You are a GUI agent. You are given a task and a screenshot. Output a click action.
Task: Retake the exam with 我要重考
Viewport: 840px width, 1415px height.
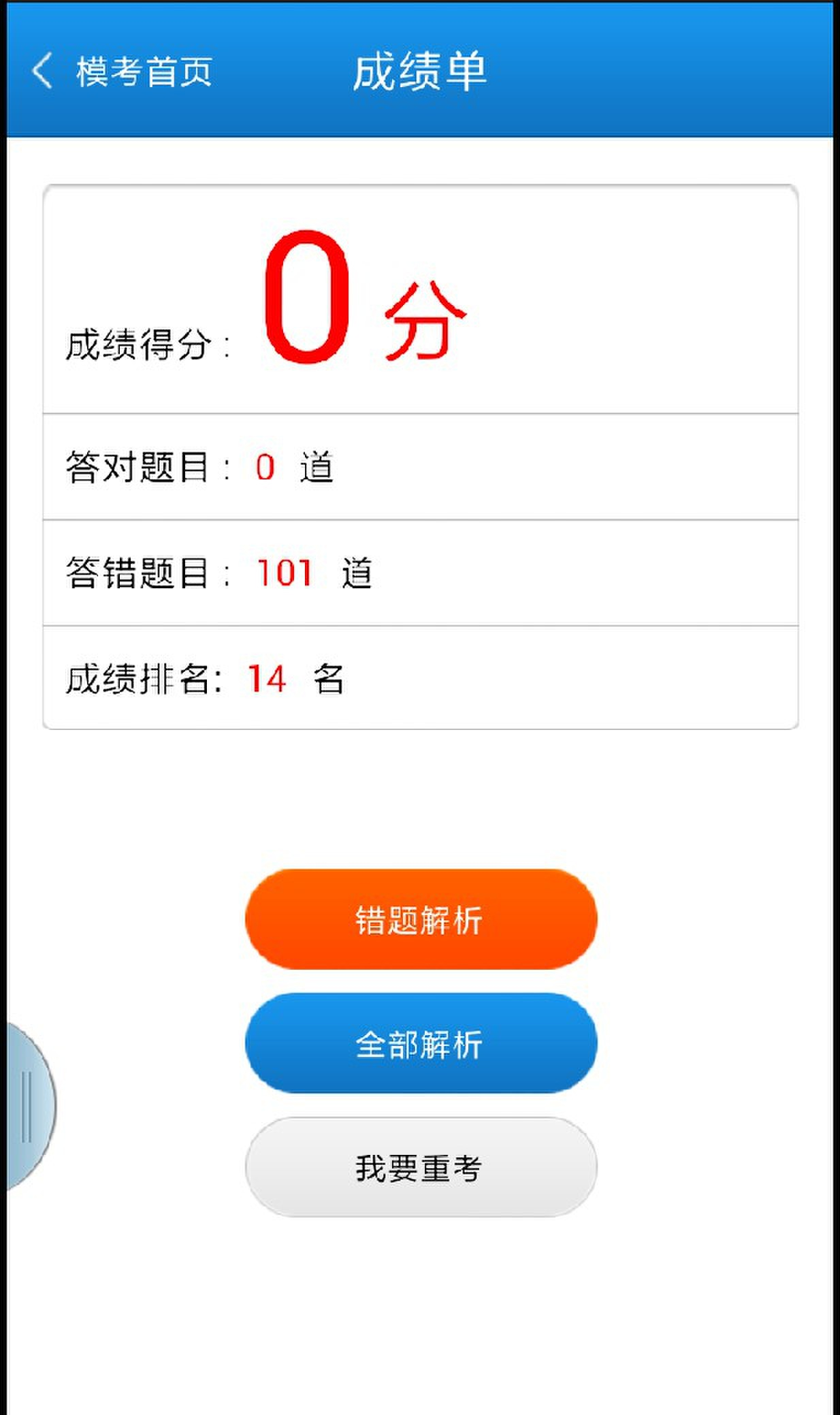421,1167
